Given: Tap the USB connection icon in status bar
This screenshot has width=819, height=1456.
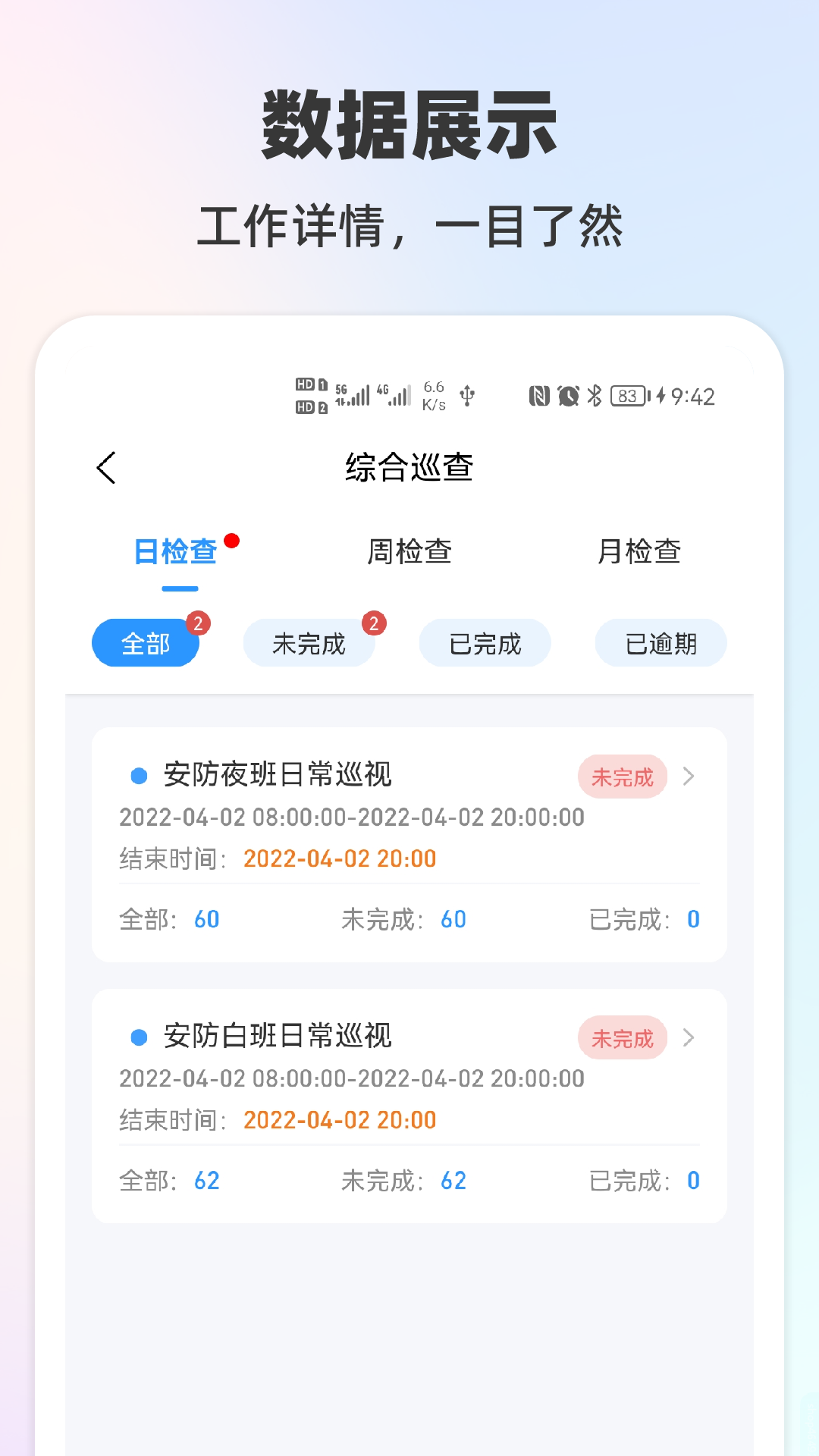Looking at the screenshot, I should tap(467, 393).
